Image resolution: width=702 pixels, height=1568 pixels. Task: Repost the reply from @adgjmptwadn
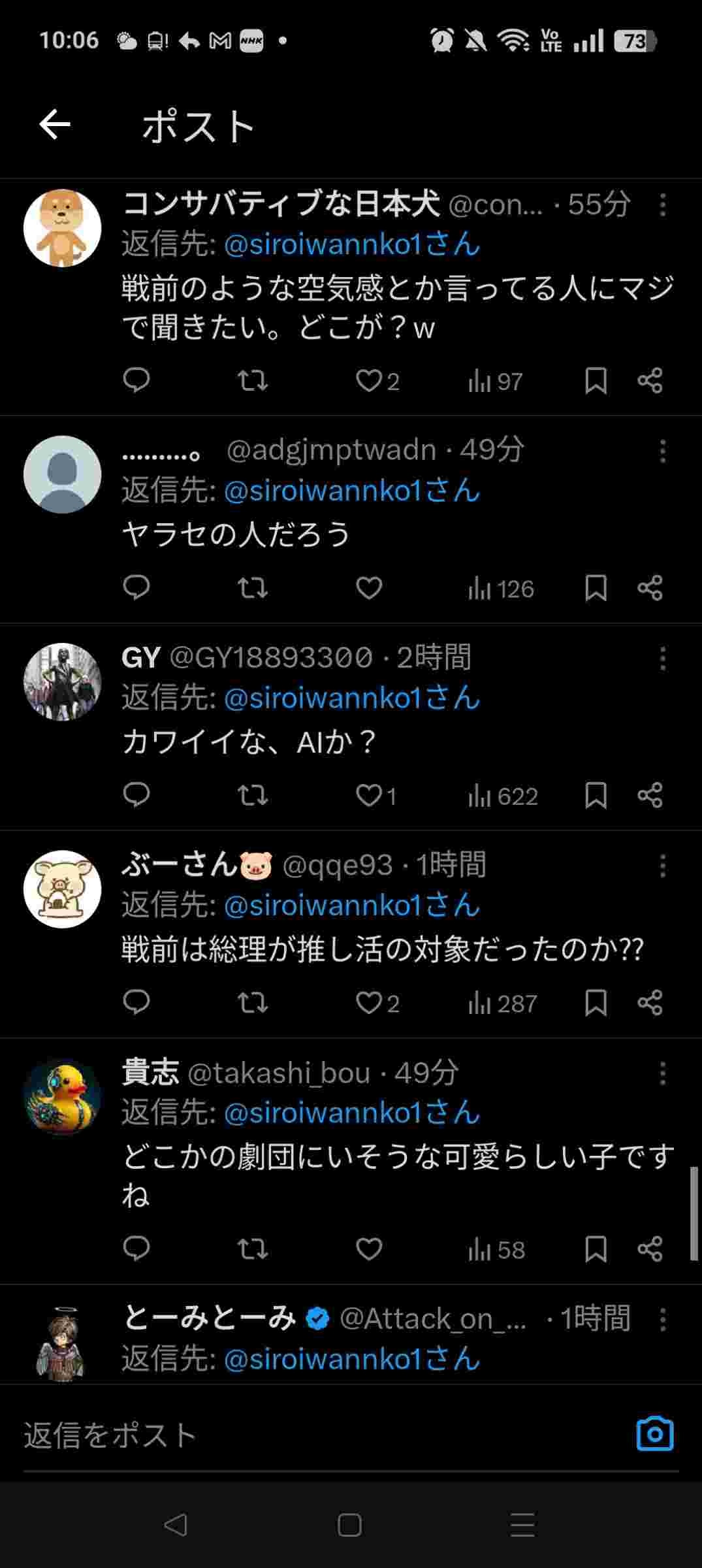(x=252, y=588)
